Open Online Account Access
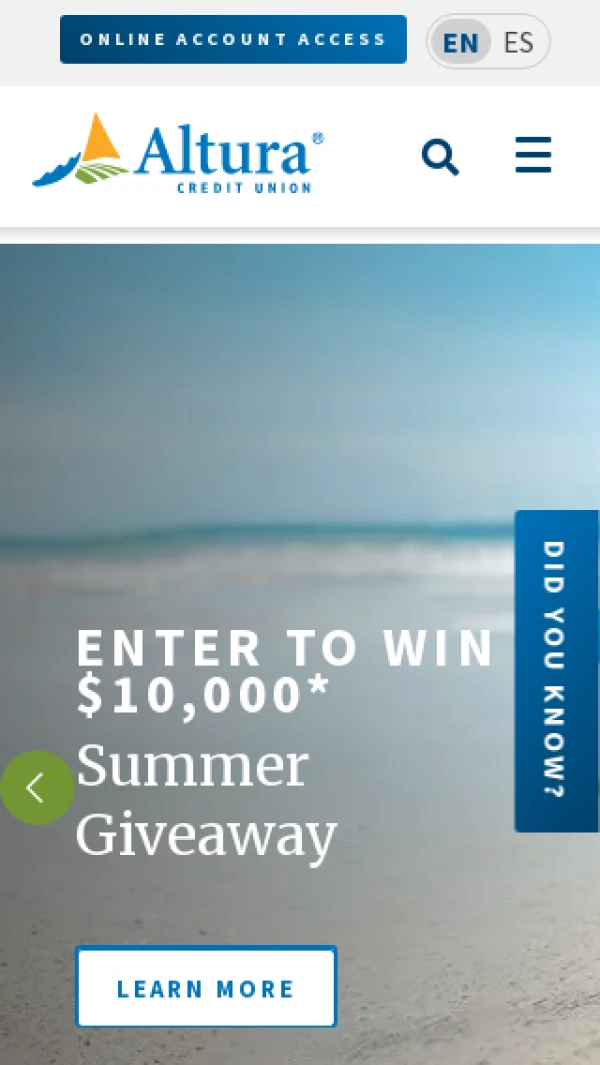 (x=233, y=40)
